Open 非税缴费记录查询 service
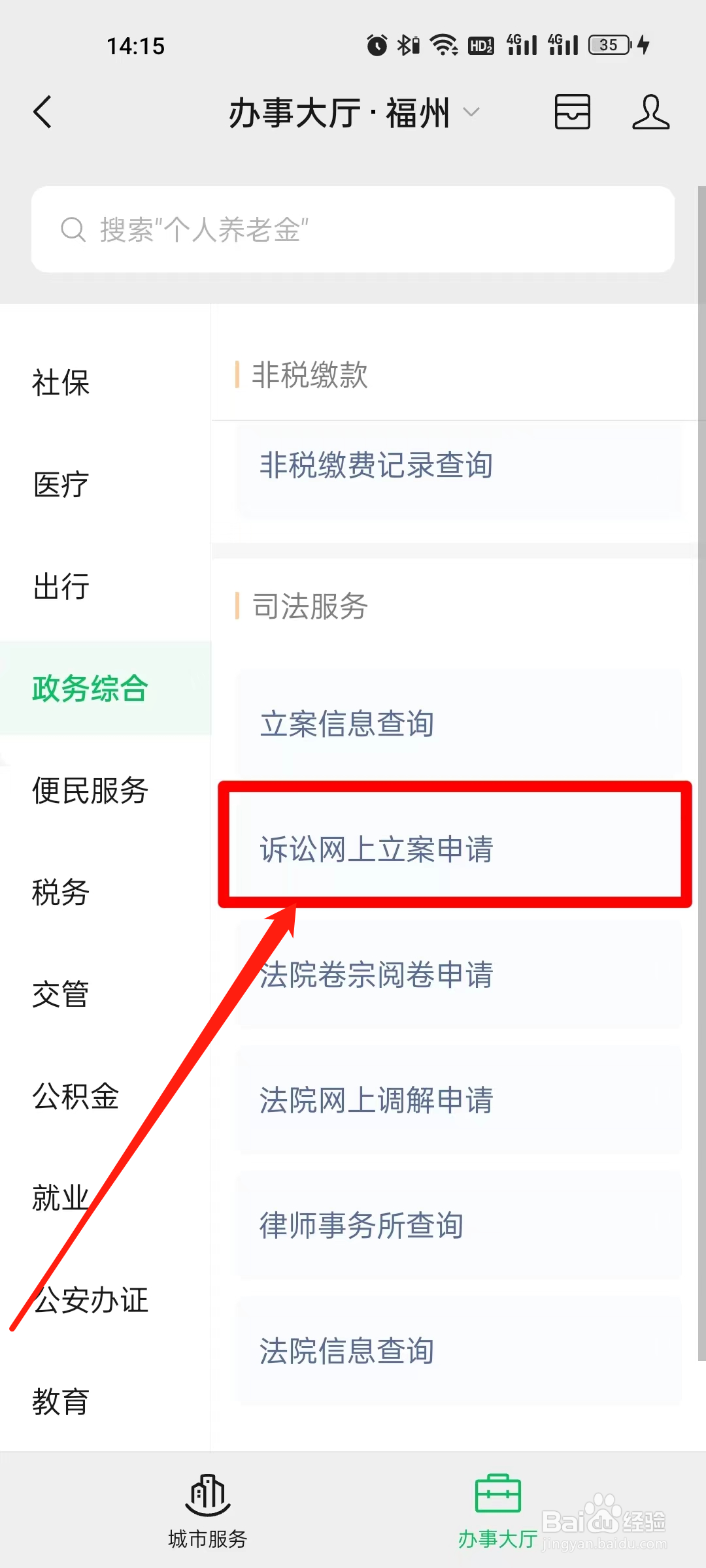Viewport: 706px width, 1568px height. click(377, 465)
